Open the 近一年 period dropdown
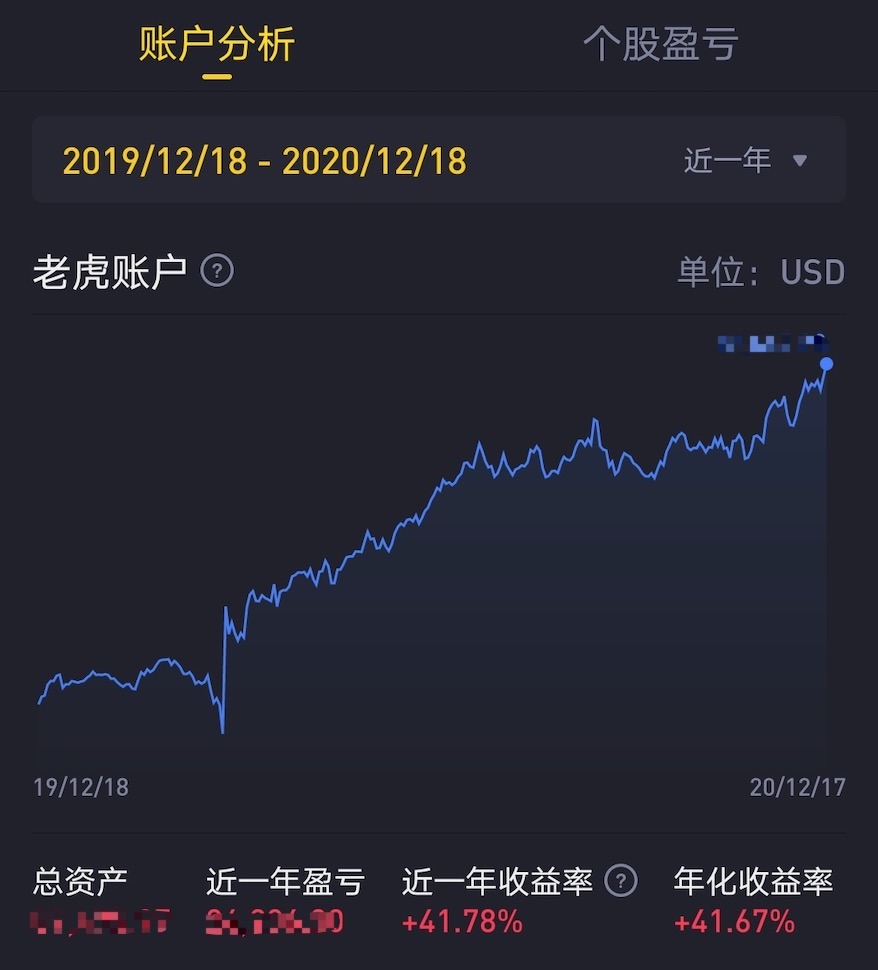This screenshot has width=878, height=970. pyautogui.click(x=745, y=160)
